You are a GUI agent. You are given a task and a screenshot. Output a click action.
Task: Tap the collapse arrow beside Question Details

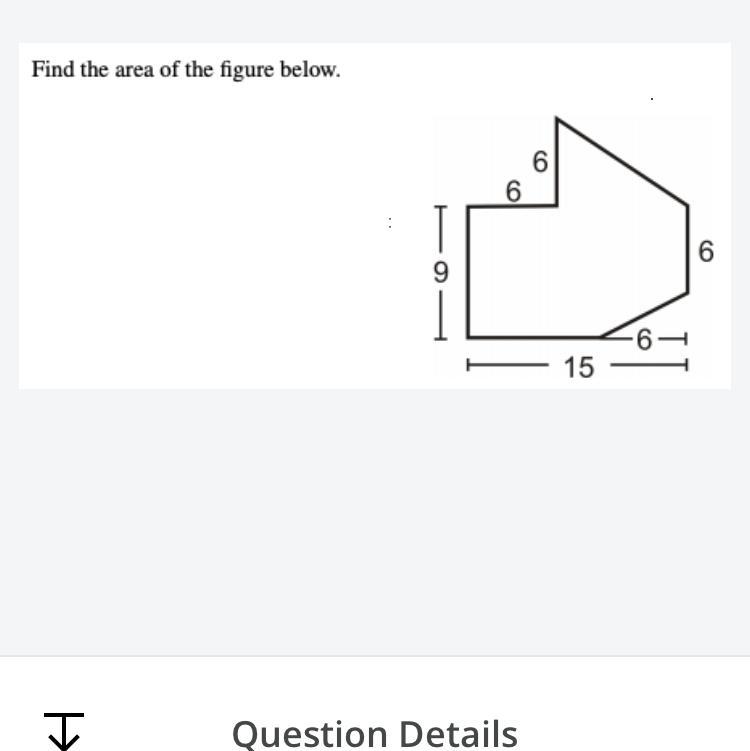pos(64,730)
